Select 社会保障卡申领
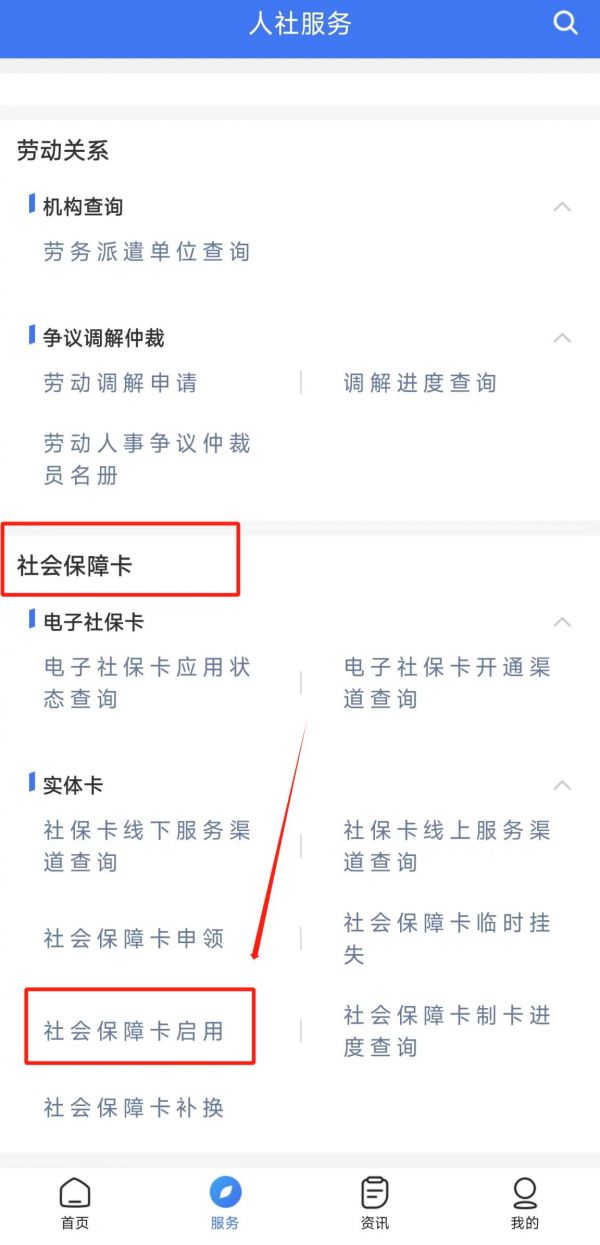This screenshot has height=1245, width=600. [x=134, y=939]
